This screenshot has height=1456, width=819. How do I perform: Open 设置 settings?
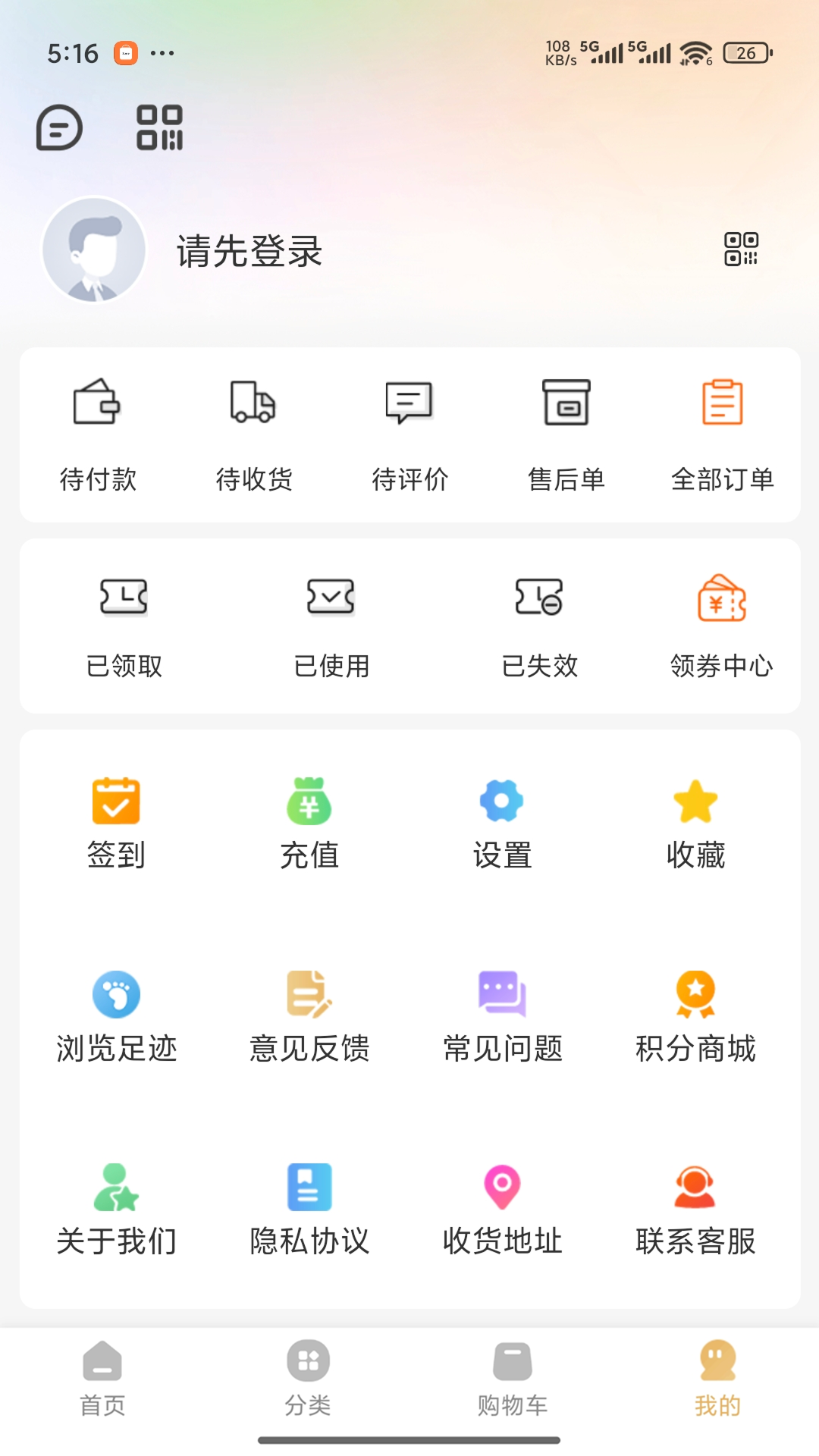tap(503, 823)
